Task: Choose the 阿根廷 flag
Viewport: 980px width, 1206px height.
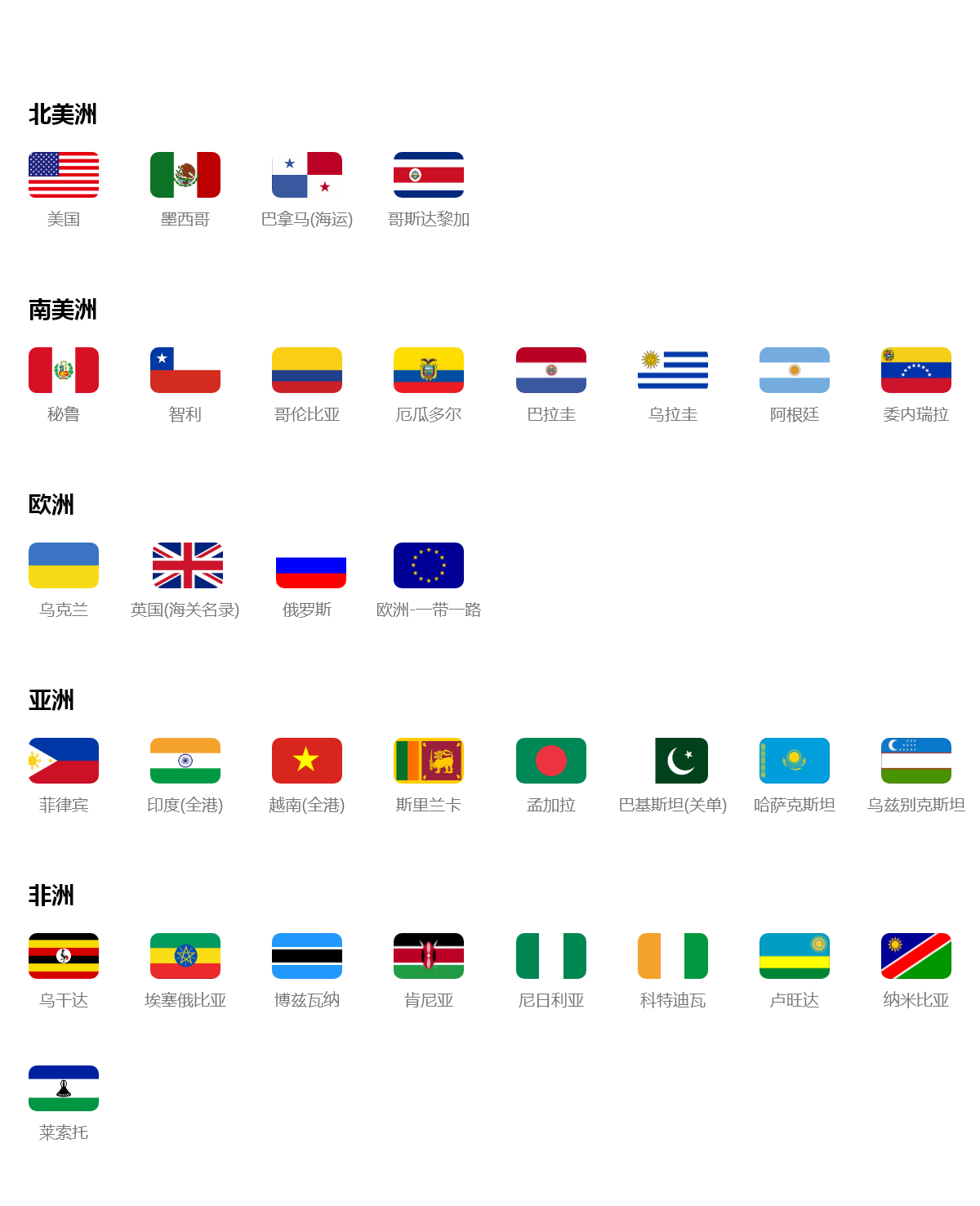Action: [x=795, y=370]
